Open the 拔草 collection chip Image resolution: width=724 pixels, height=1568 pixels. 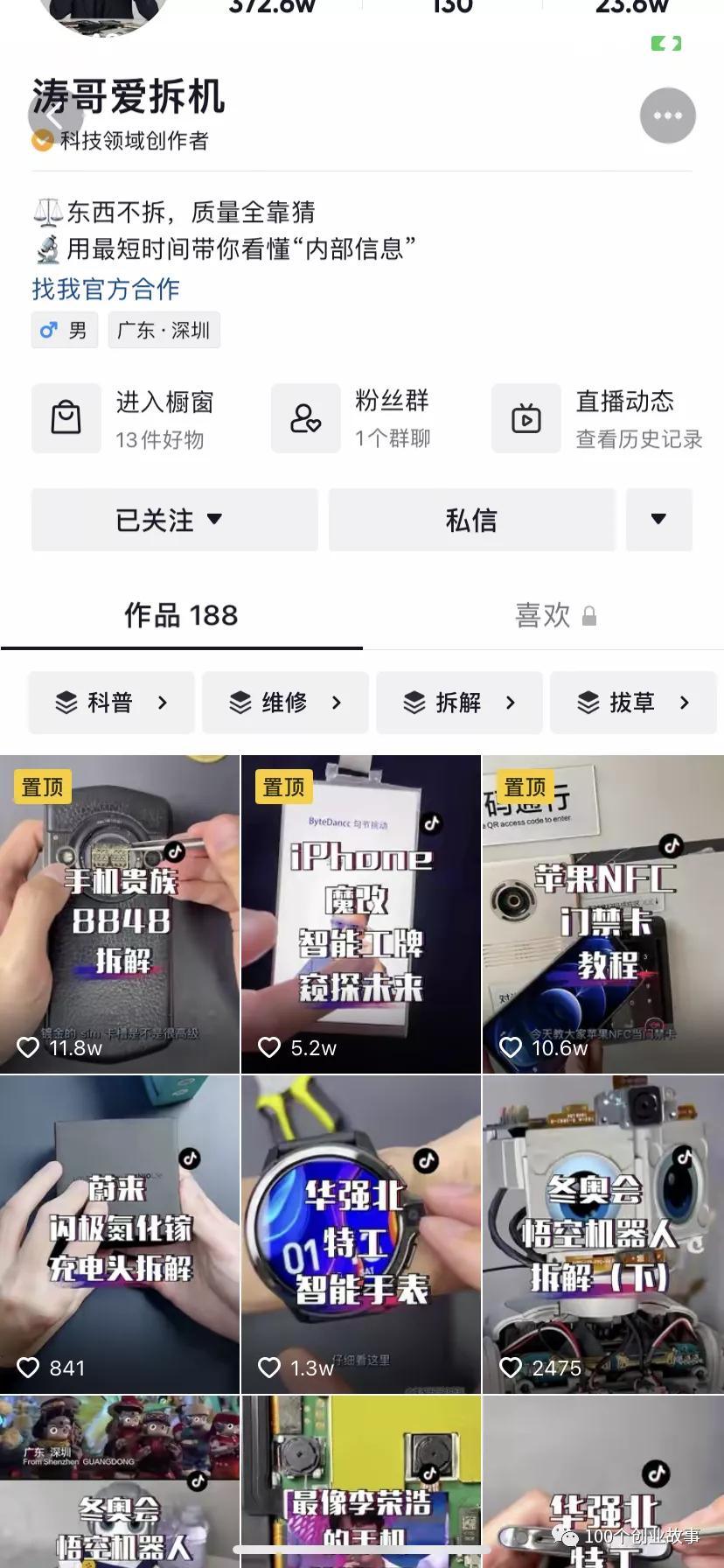(633, 703)
